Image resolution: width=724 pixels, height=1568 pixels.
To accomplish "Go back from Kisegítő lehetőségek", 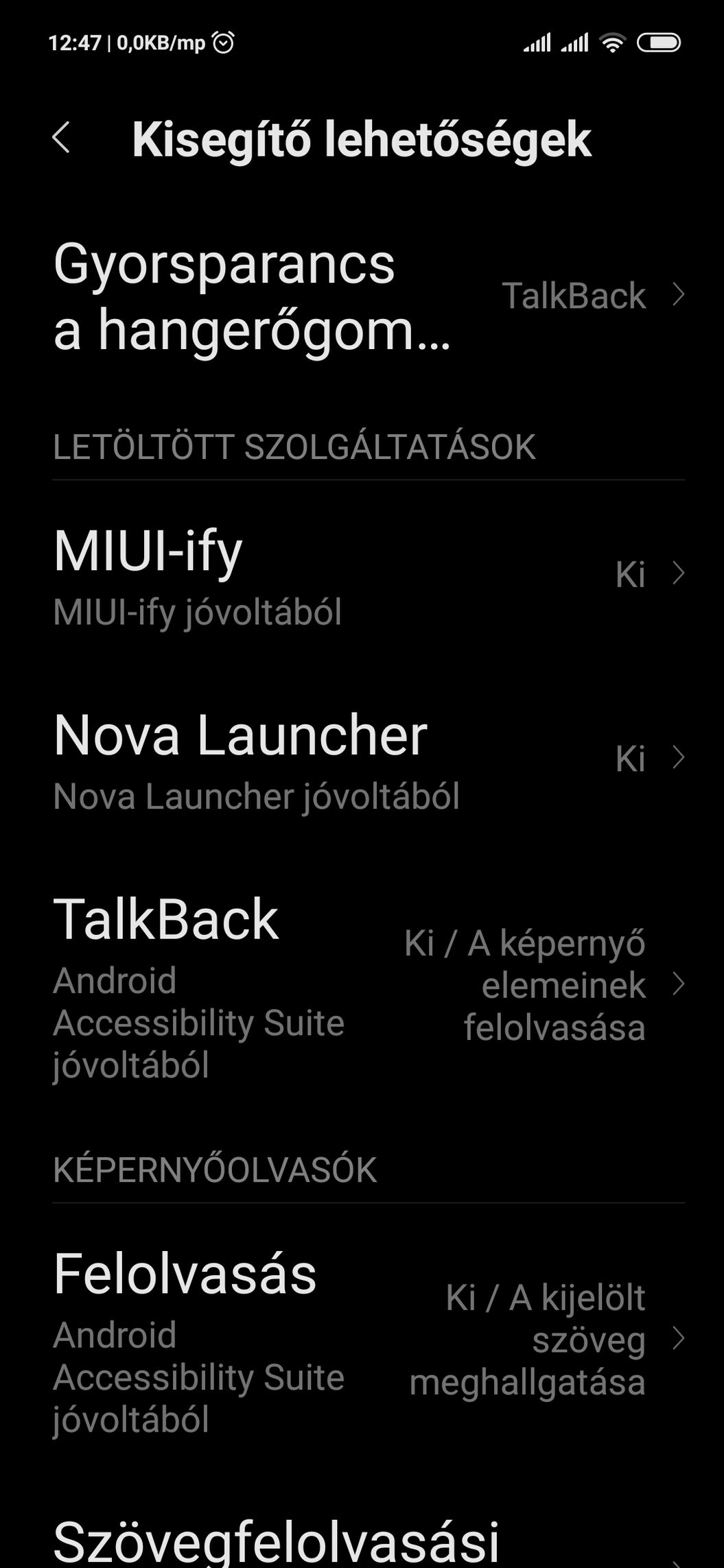I will point(62,138).
